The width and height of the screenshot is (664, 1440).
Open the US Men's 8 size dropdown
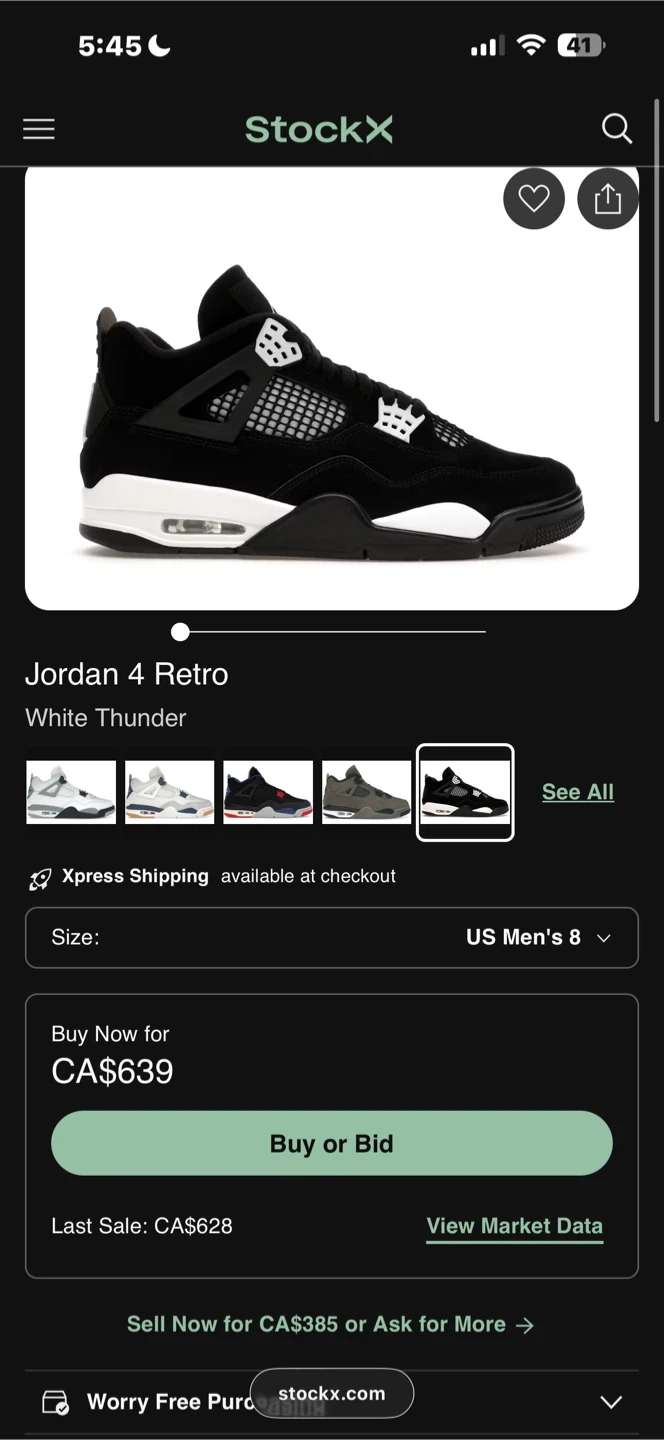pos(332,937)
